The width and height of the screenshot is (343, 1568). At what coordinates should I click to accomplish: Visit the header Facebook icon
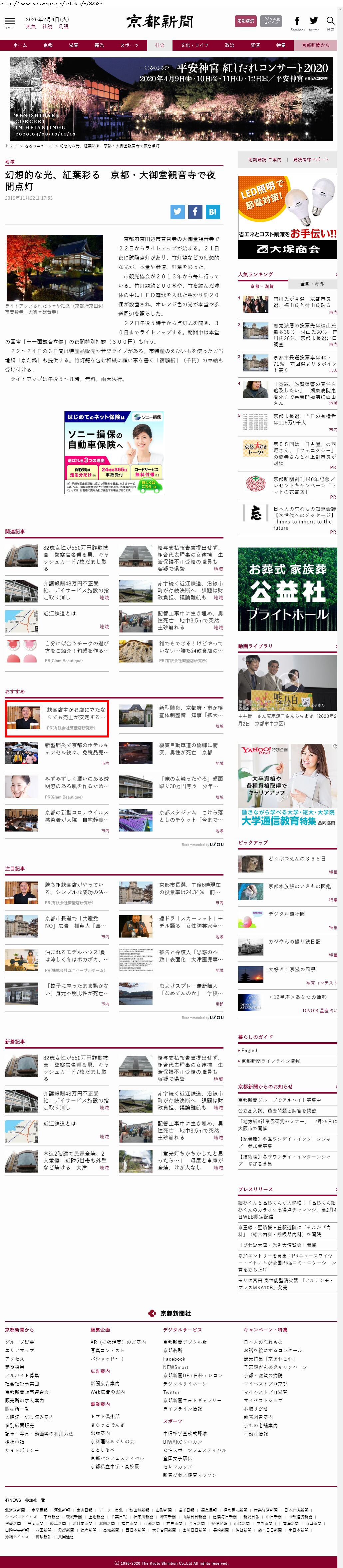[297, 21]
